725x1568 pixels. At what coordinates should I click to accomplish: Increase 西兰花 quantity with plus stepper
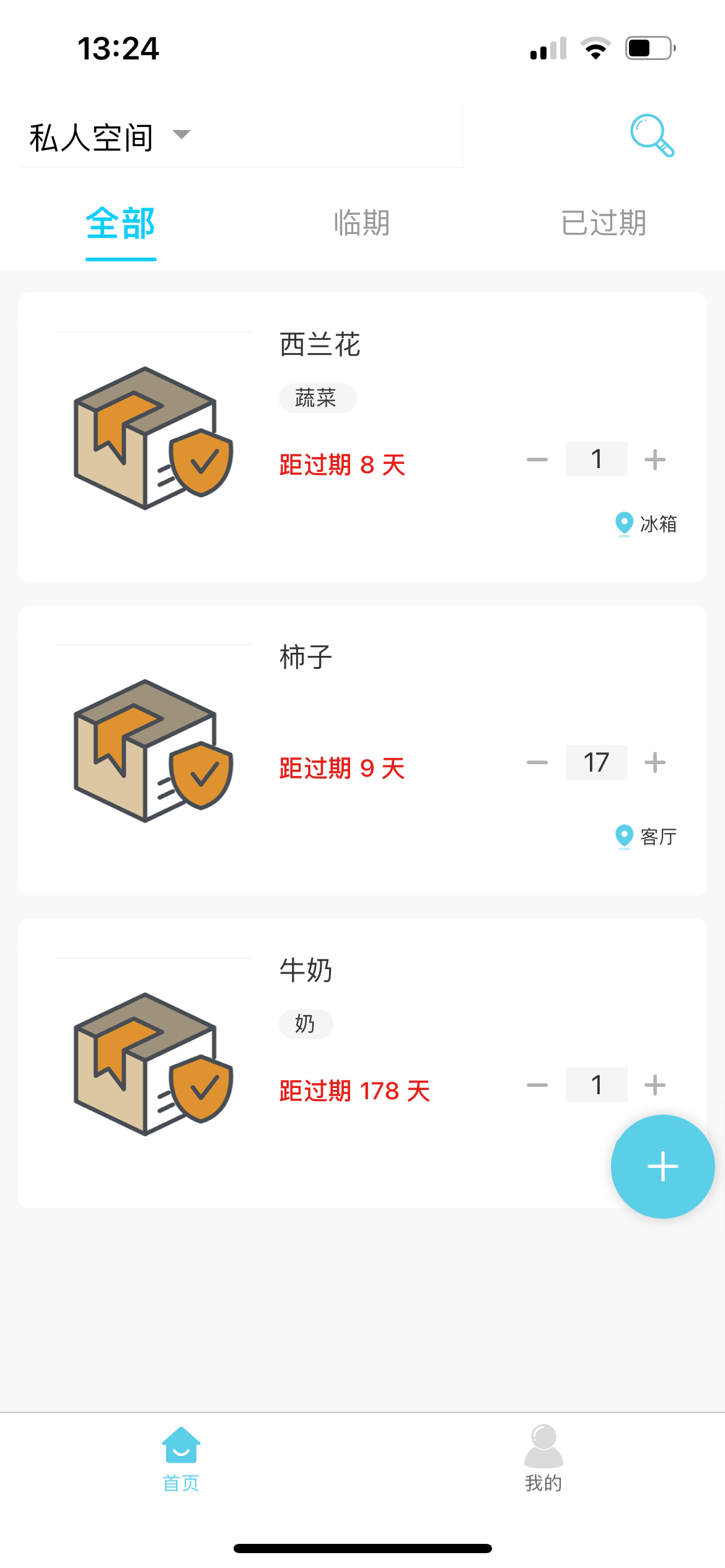[x=655, y=458]
